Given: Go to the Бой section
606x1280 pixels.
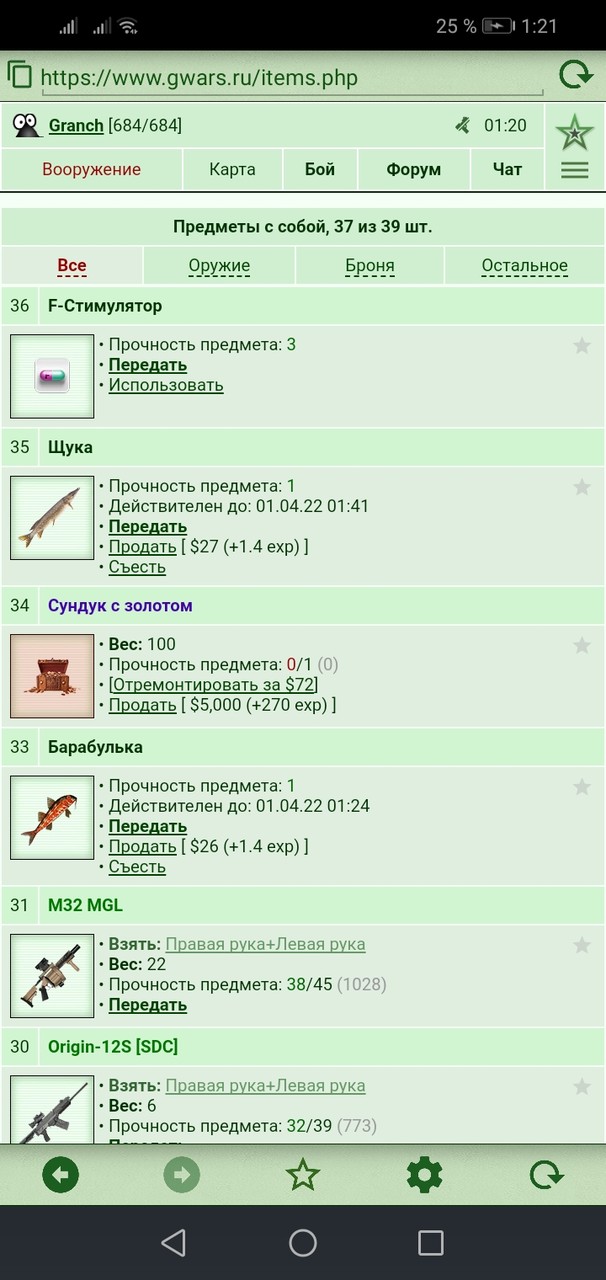Looking at the screenshot, I should point(320,169).
